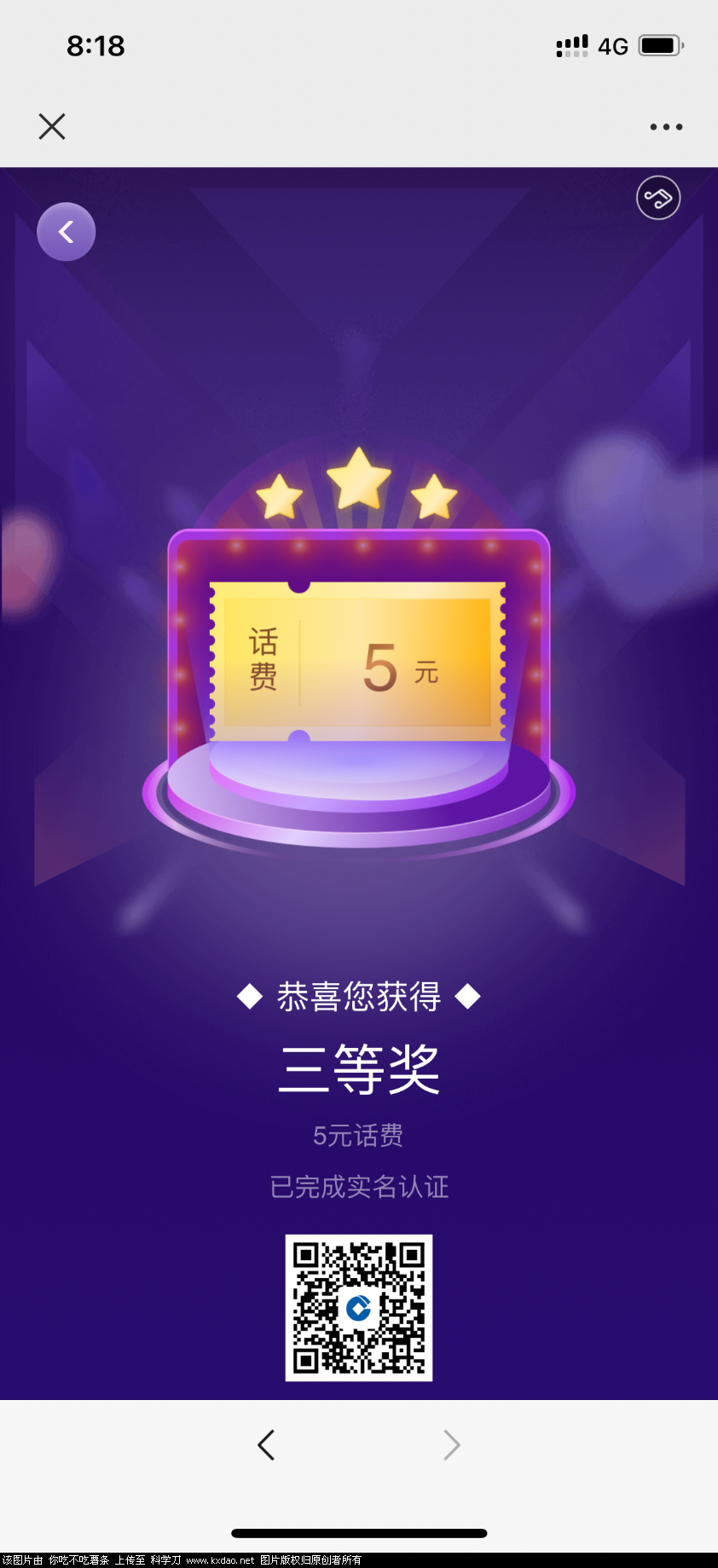Open the three-dot overflow menu
This screenshot has width=718, height=1568.
point(666,127)
